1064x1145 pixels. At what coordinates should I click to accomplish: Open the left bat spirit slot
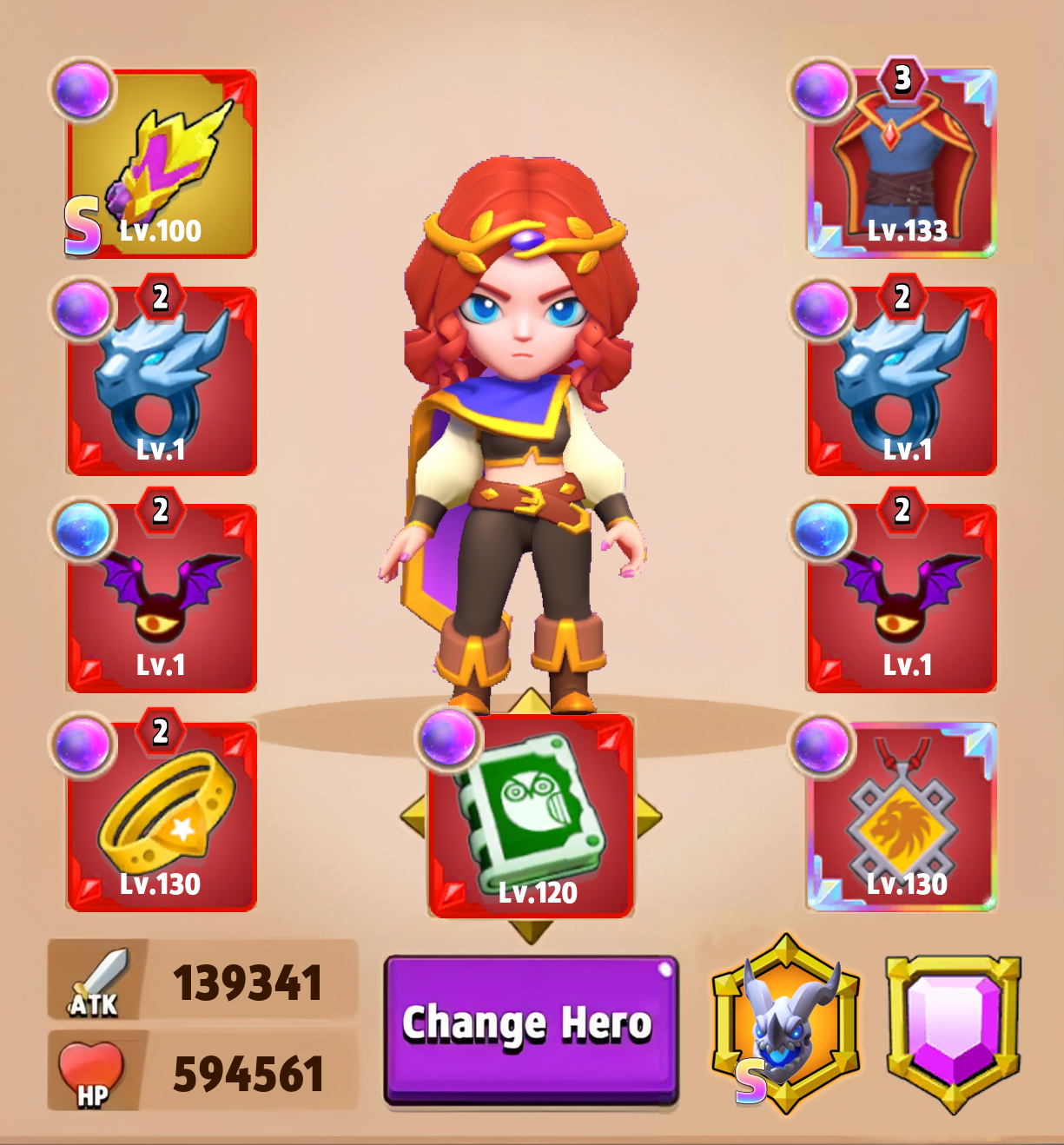click(x=162, y=599)
